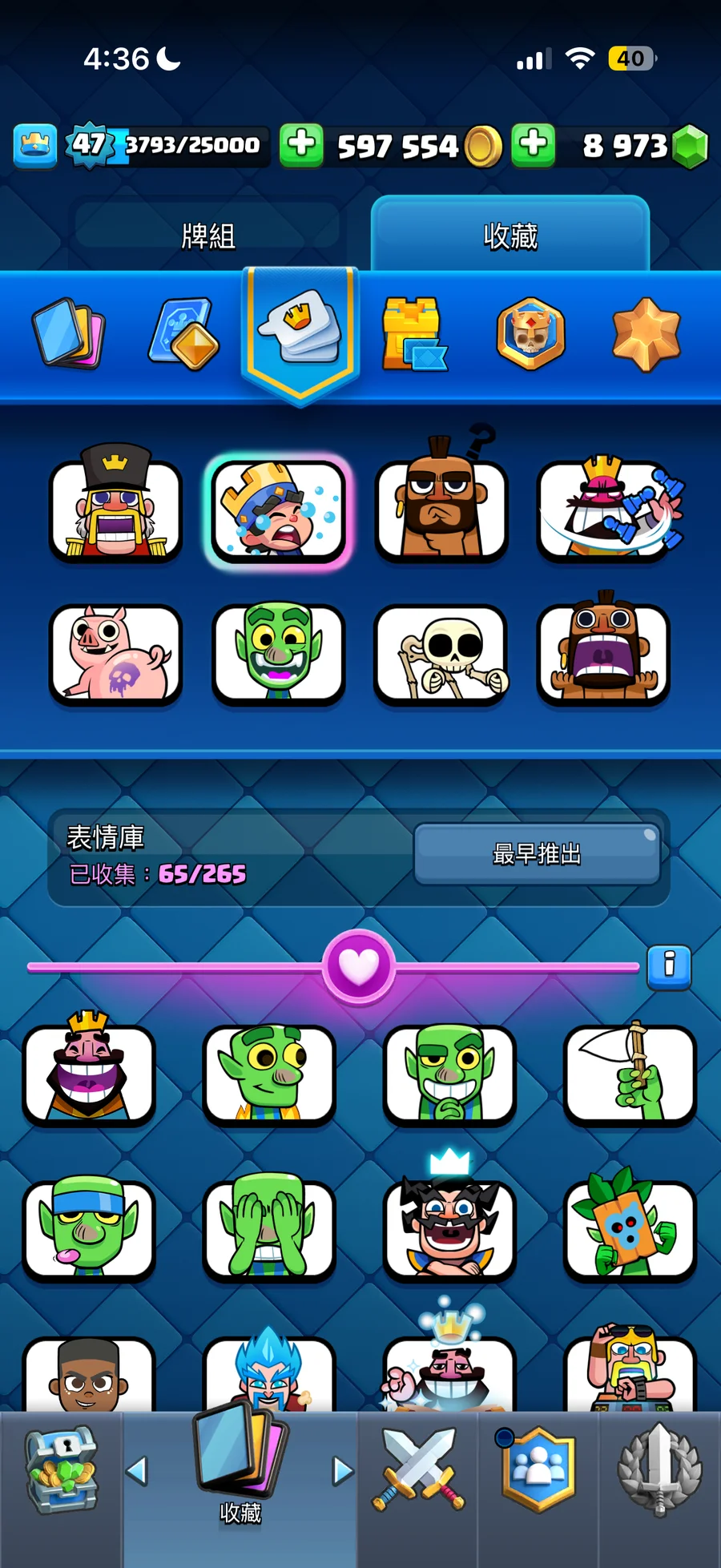This screenshot has width=721, height=1568.
Task: Tap the green plus to buy gems
Action: pyautogui.click(x=534, y=145)
